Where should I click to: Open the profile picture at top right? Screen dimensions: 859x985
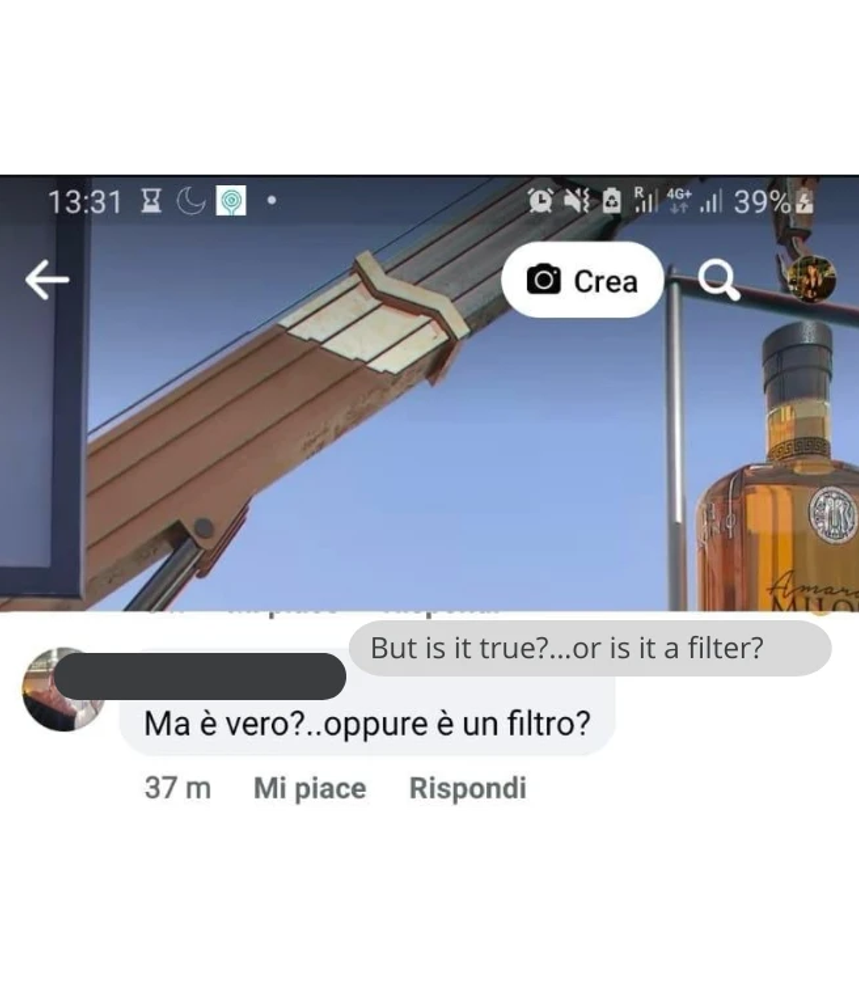tap(810, 279)
